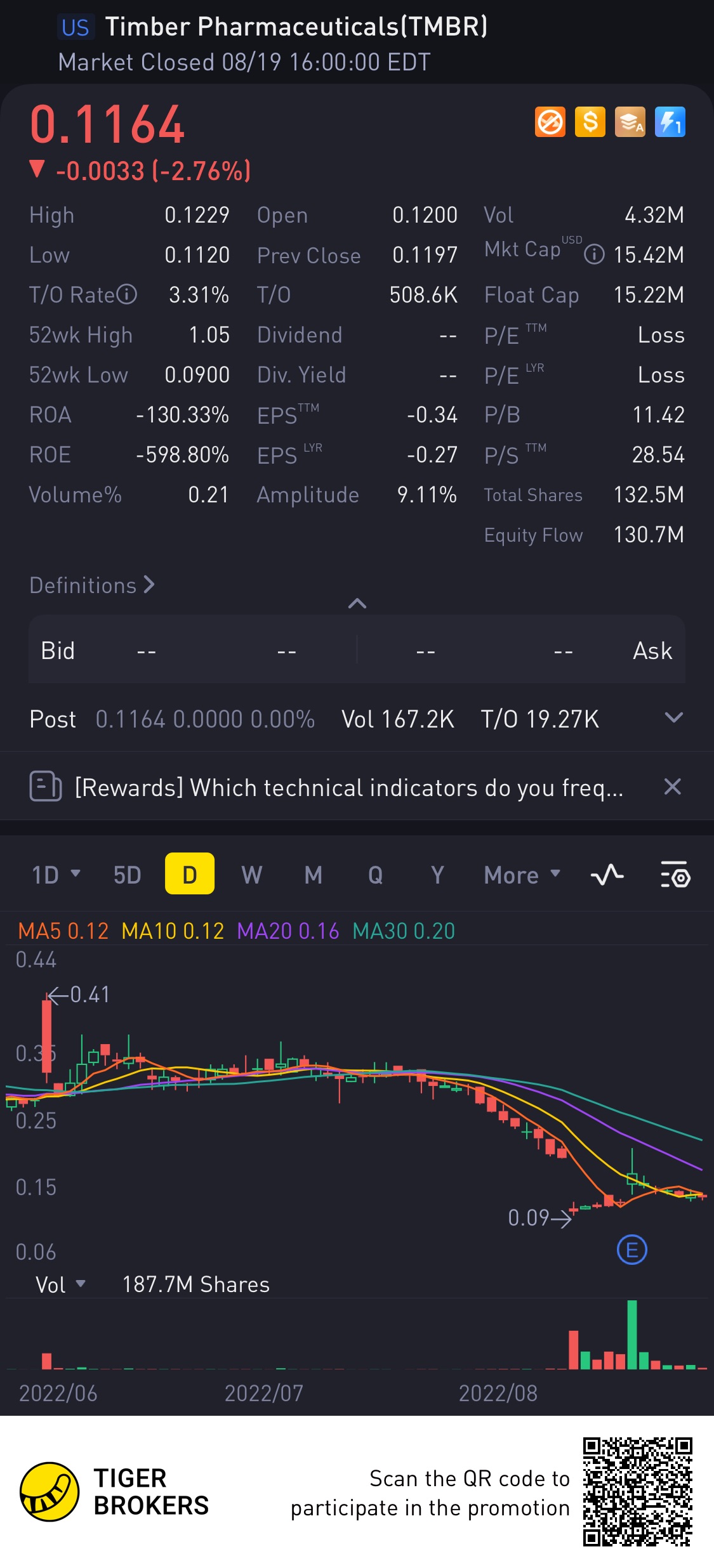714x1568 pixels.
Task: Expand the Post market row
Action: (673, 718)
